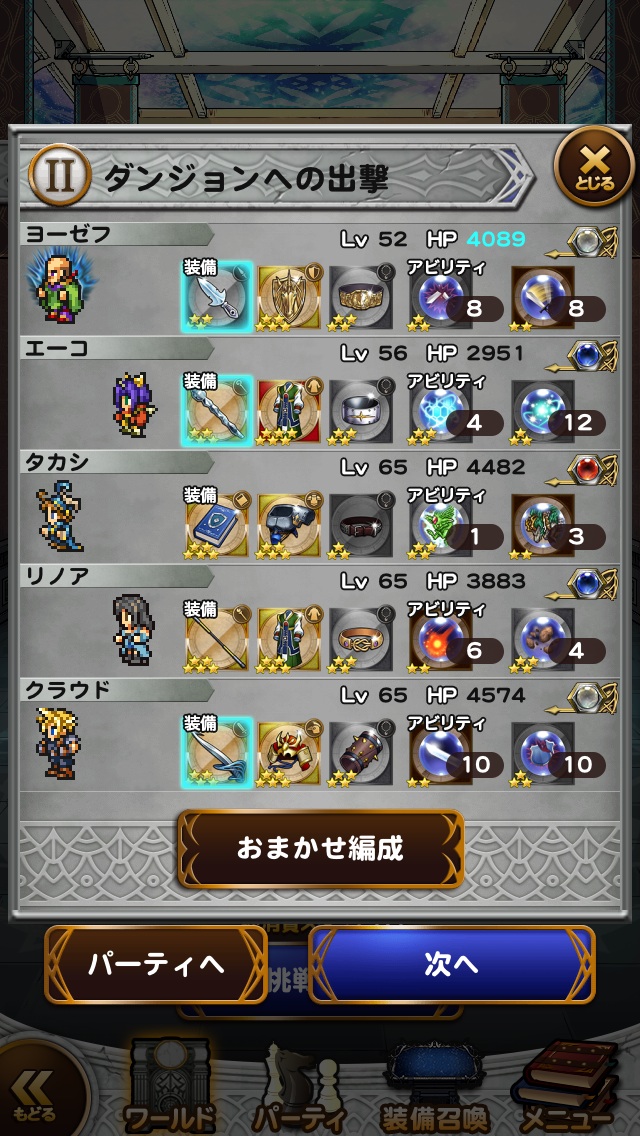The width and height of the screenshot is (640, 1136).
Task: Select ヨーゼフ's weapon equipment slot
Action: coord(217,297)
